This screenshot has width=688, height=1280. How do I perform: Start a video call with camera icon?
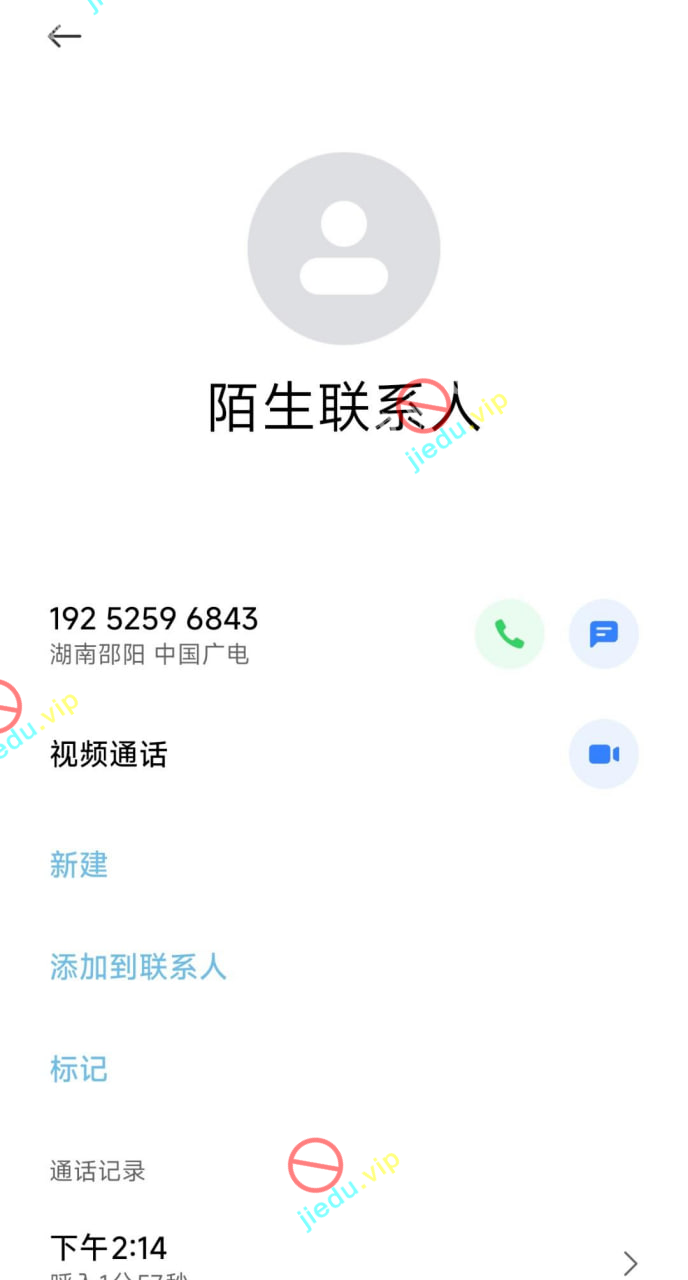coord(603,754)
